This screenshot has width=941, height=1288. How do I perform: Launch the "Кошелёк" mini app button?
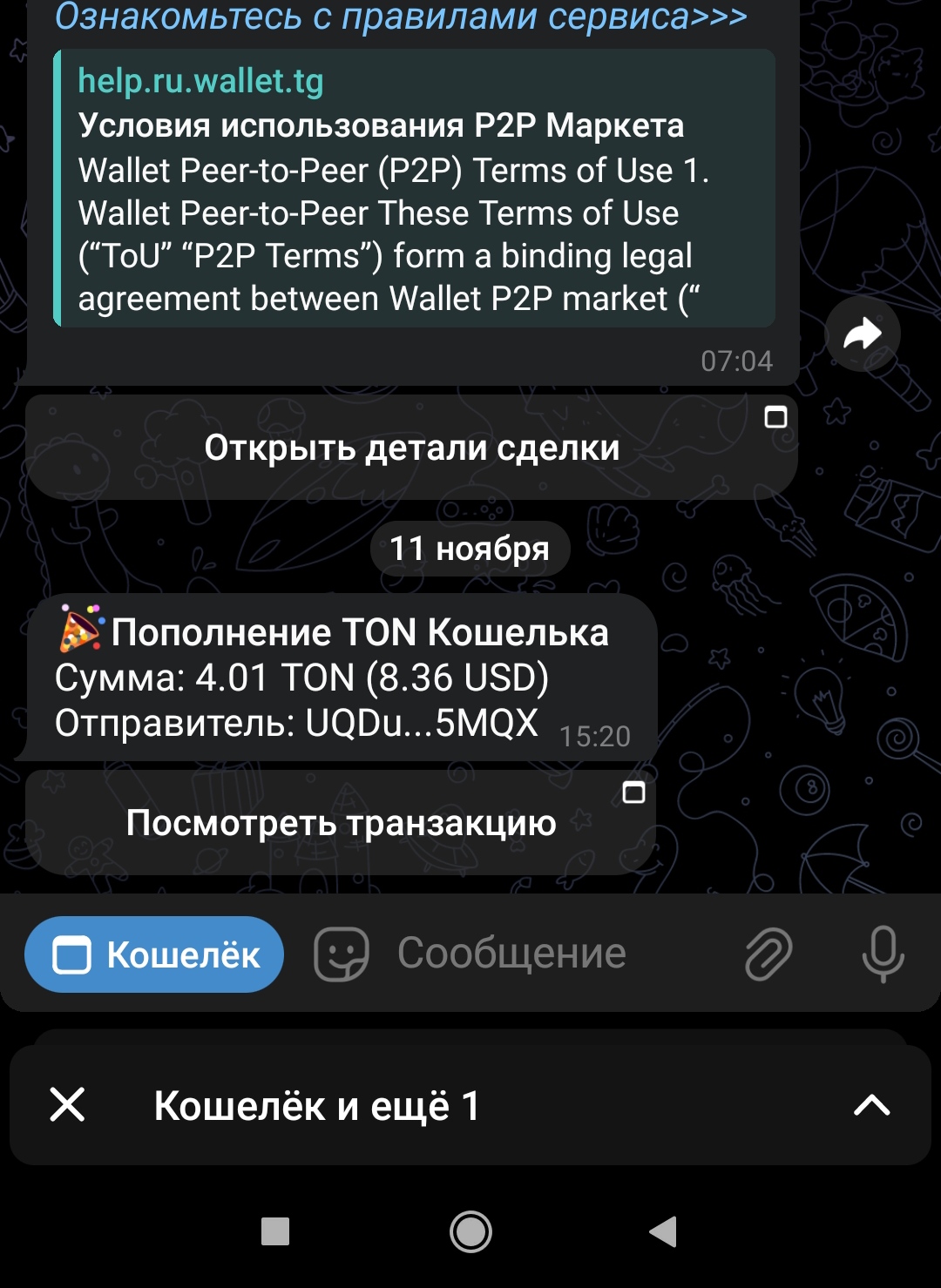pos(155,954)
